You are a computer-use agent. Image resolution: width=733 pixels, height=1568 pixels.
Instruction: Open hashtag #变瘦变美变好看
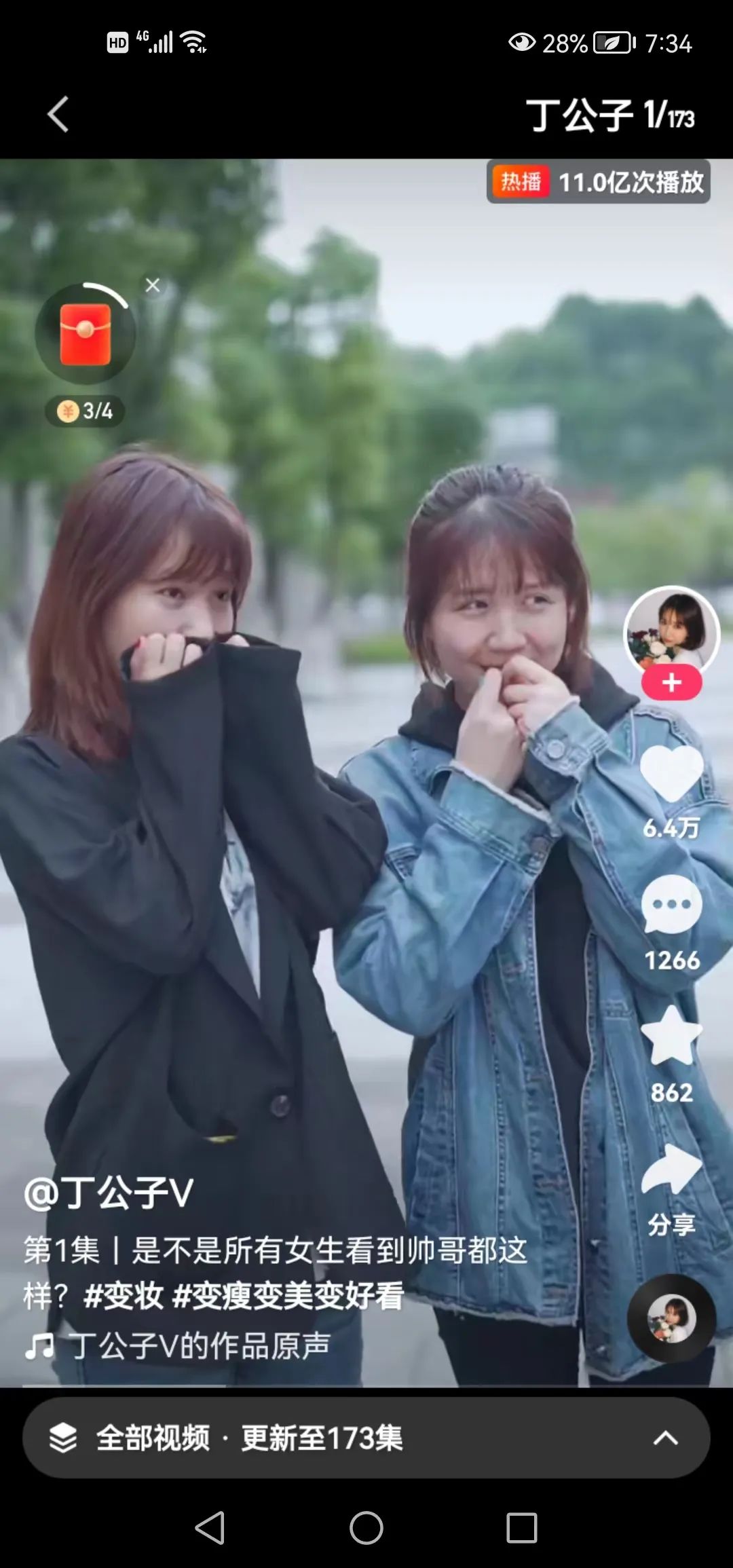tap(288, 1296)
